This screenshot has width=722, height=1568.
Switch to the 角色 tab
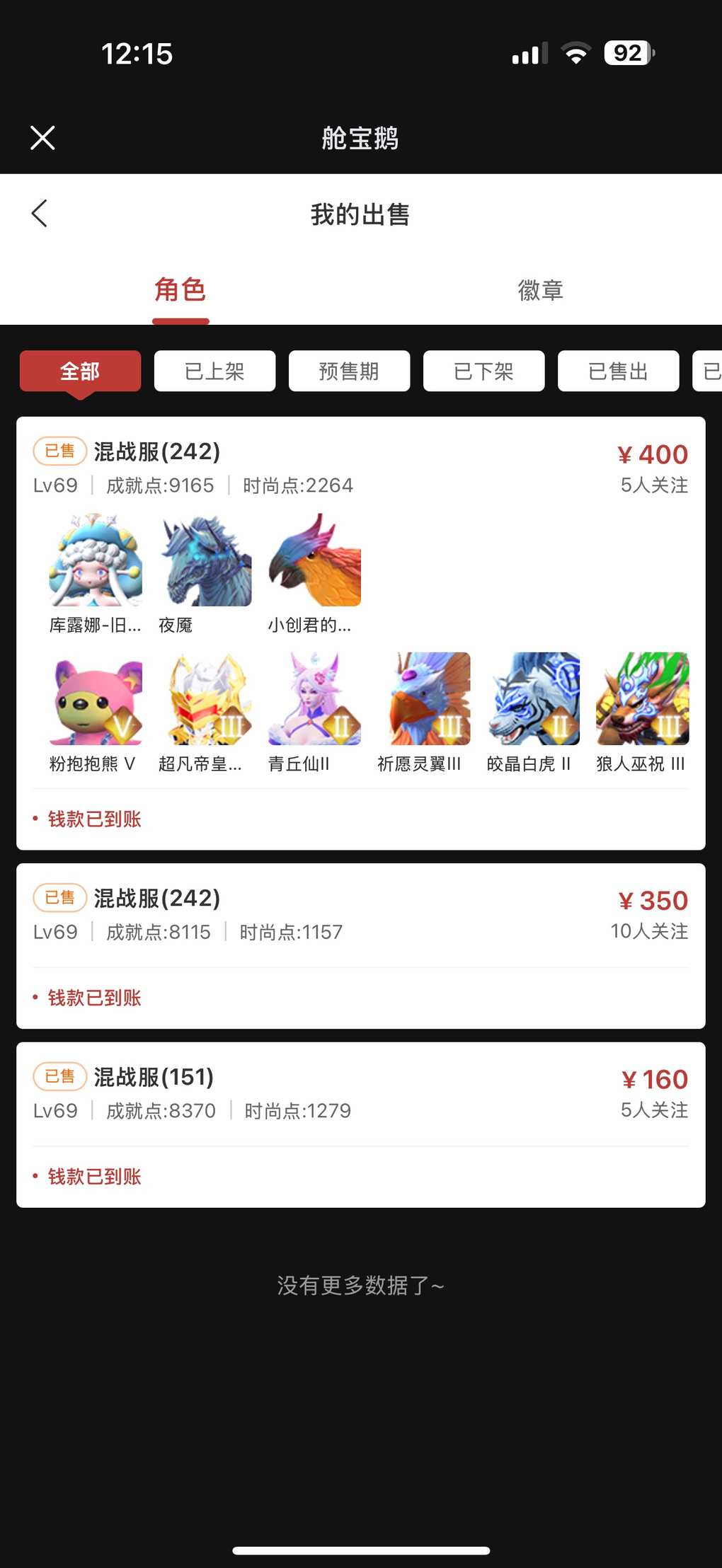[x=180, y=290]
